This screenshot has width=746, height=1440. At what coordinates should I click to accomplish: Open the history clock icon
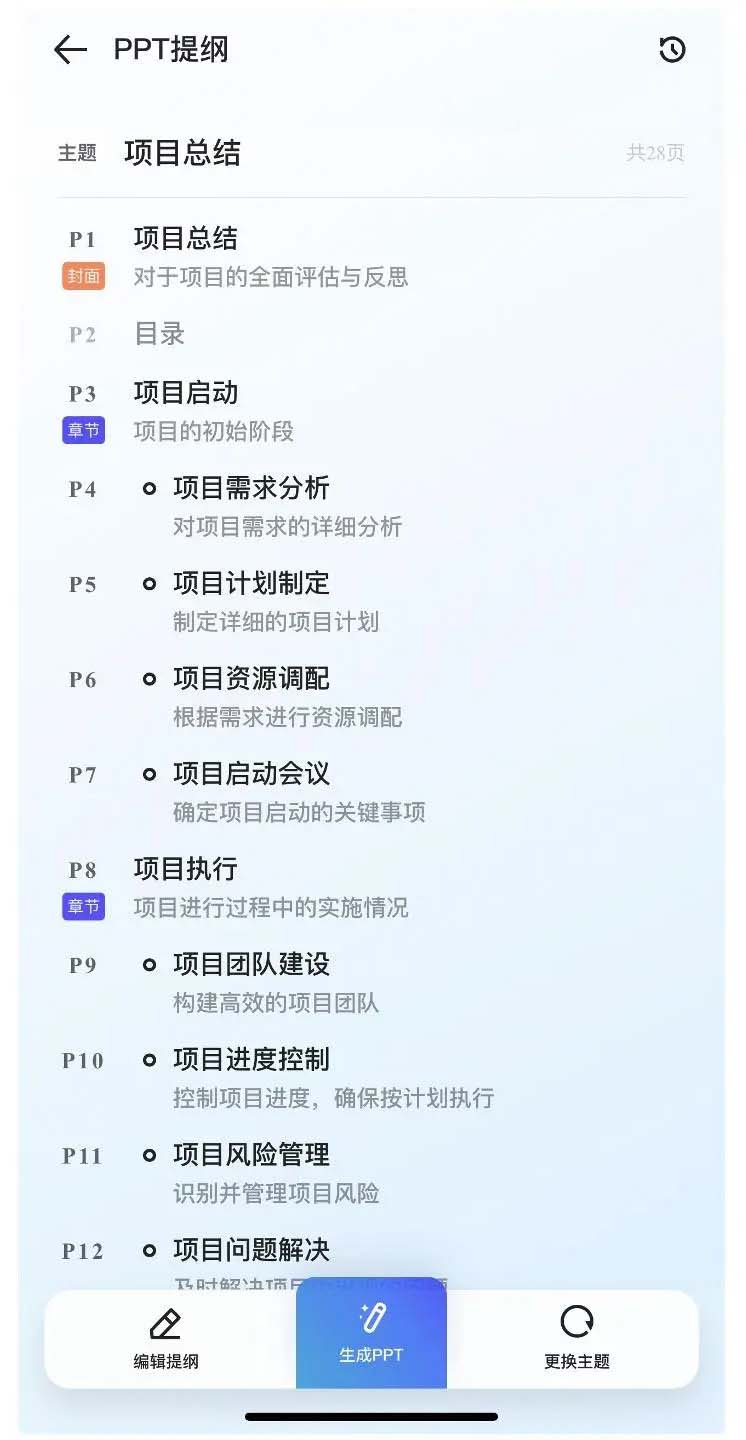click(x=672, y=50)
